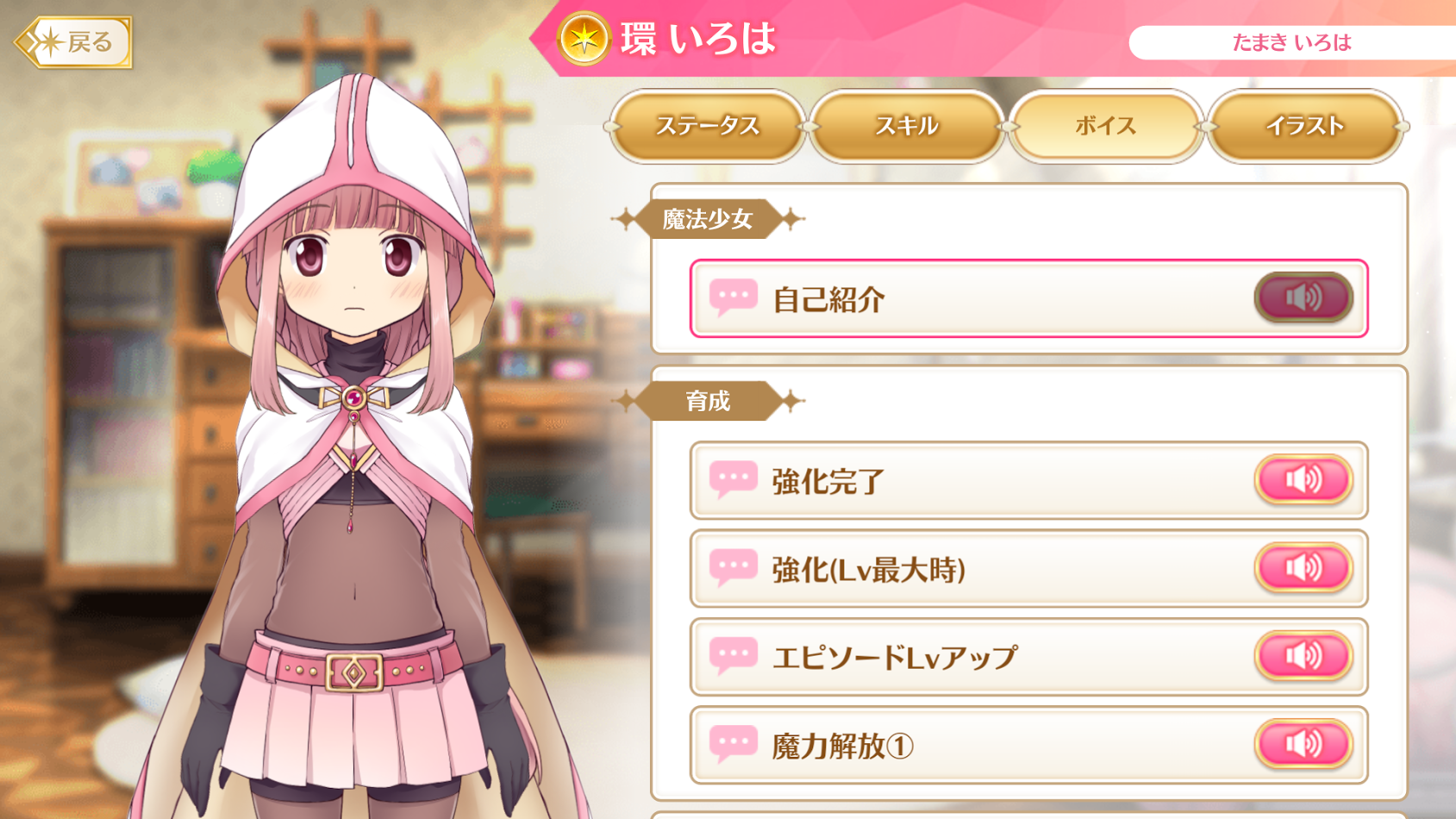Play the 強化(Lv最大時) voice clip
Screen dimensions: 1456x819
click(x=1303, y=568)
